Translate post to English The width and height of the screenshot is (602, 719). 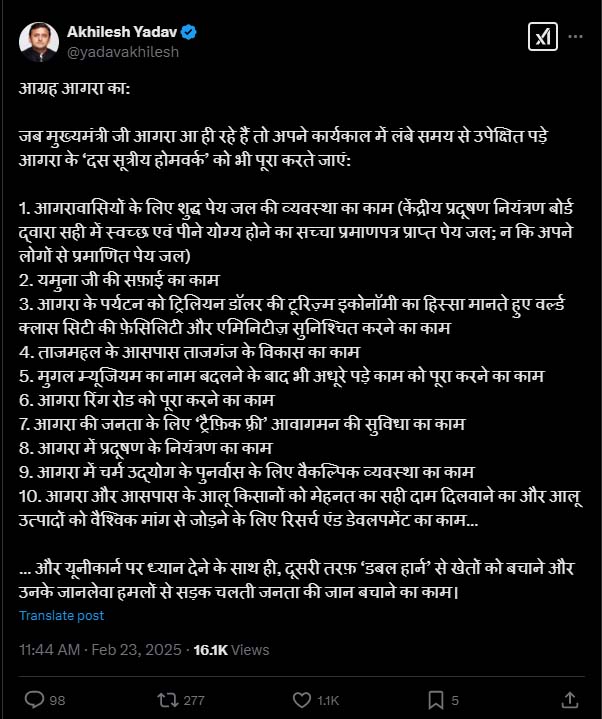coord(61,615)
